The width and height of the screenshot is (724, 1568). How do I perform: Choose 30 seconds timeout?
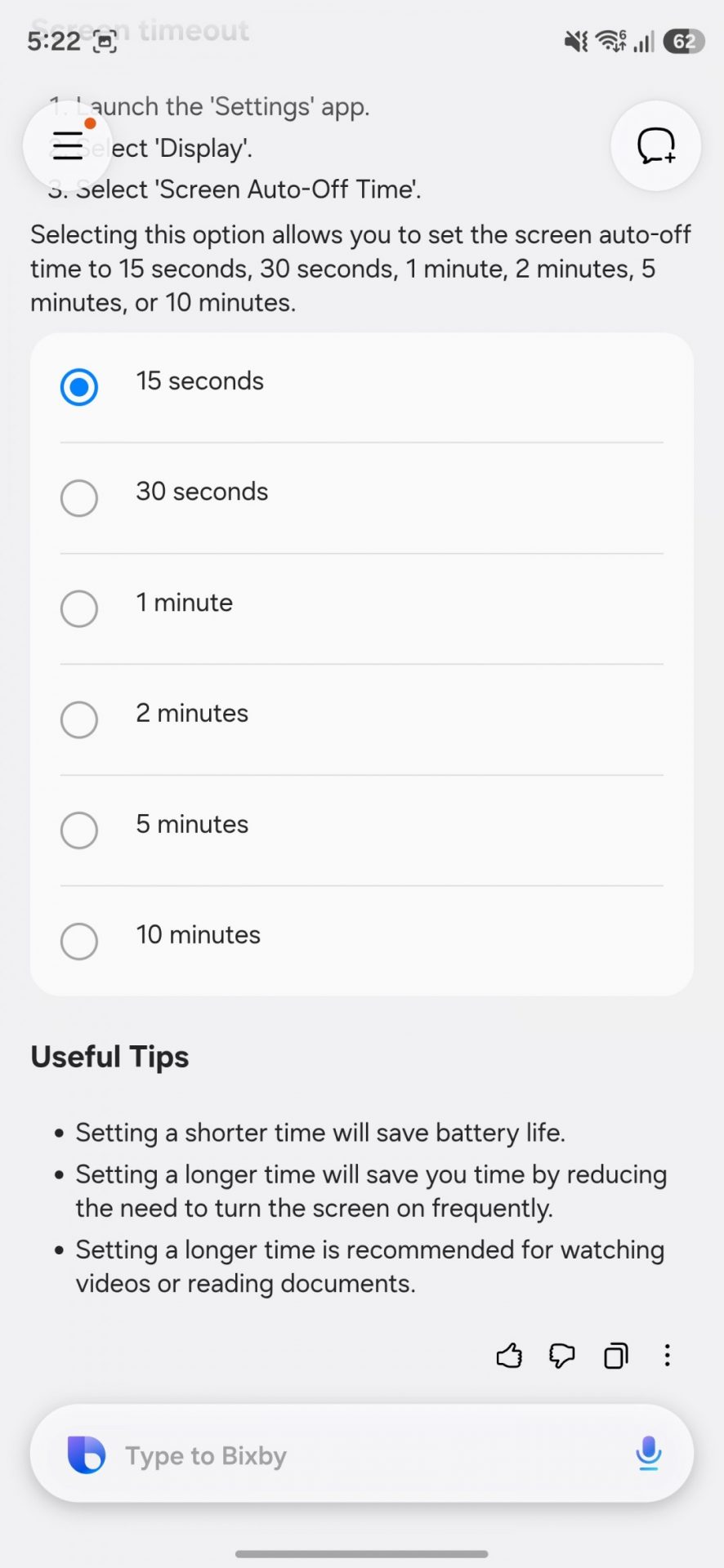pyautogui.click(x=79, y=497)
